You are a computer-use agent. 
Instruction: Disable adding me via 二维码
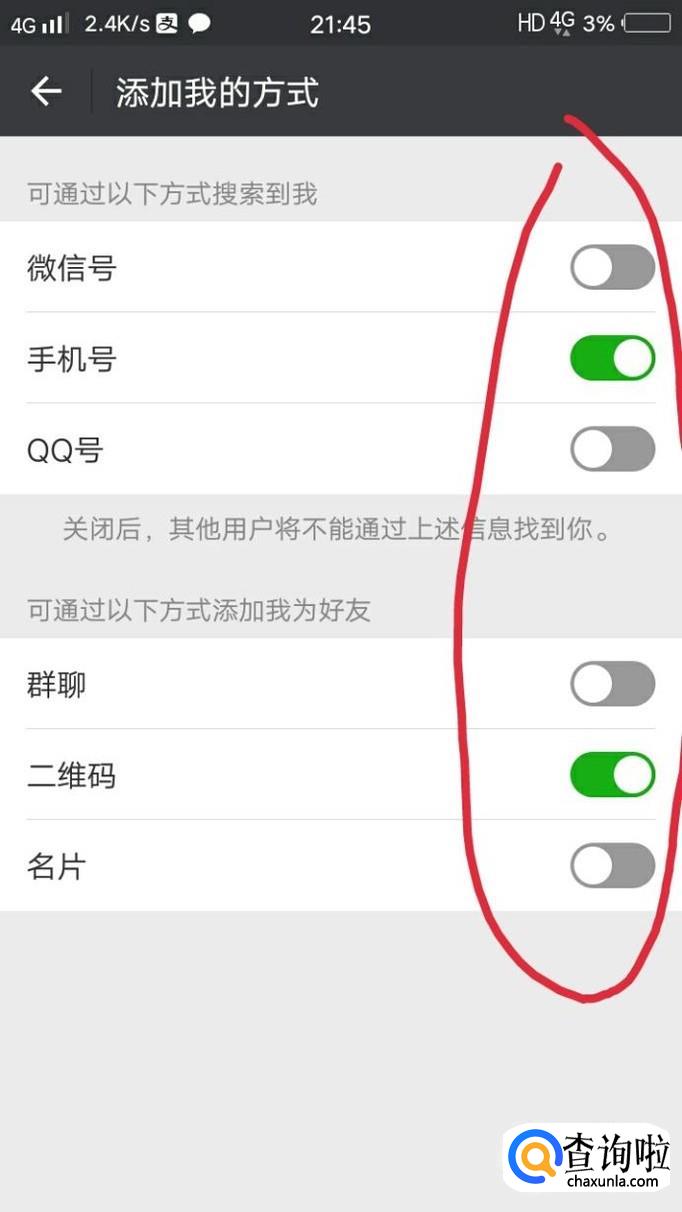click(x=612, y=775)
